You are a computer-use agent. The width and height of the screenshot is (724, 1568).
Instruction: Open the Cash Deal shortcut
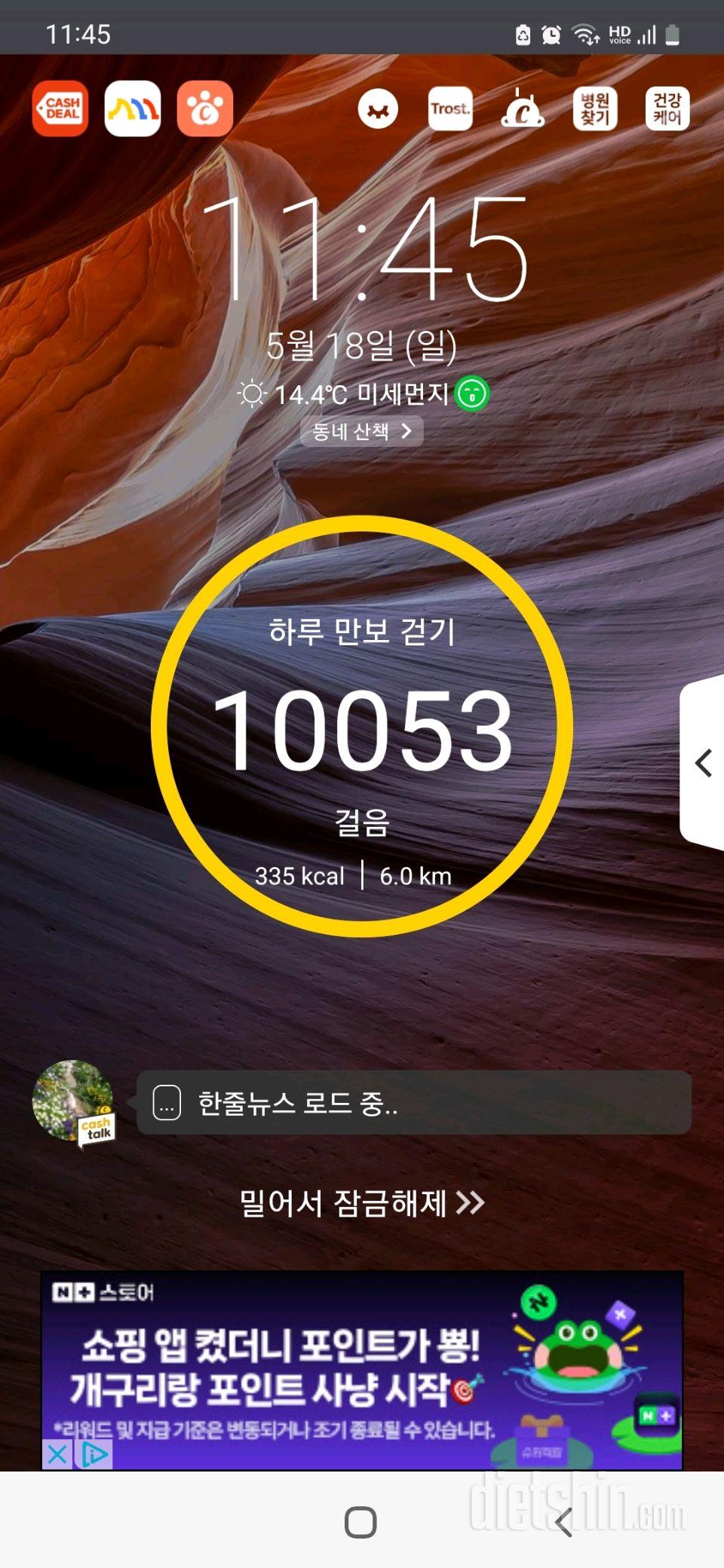coord(60,109)
